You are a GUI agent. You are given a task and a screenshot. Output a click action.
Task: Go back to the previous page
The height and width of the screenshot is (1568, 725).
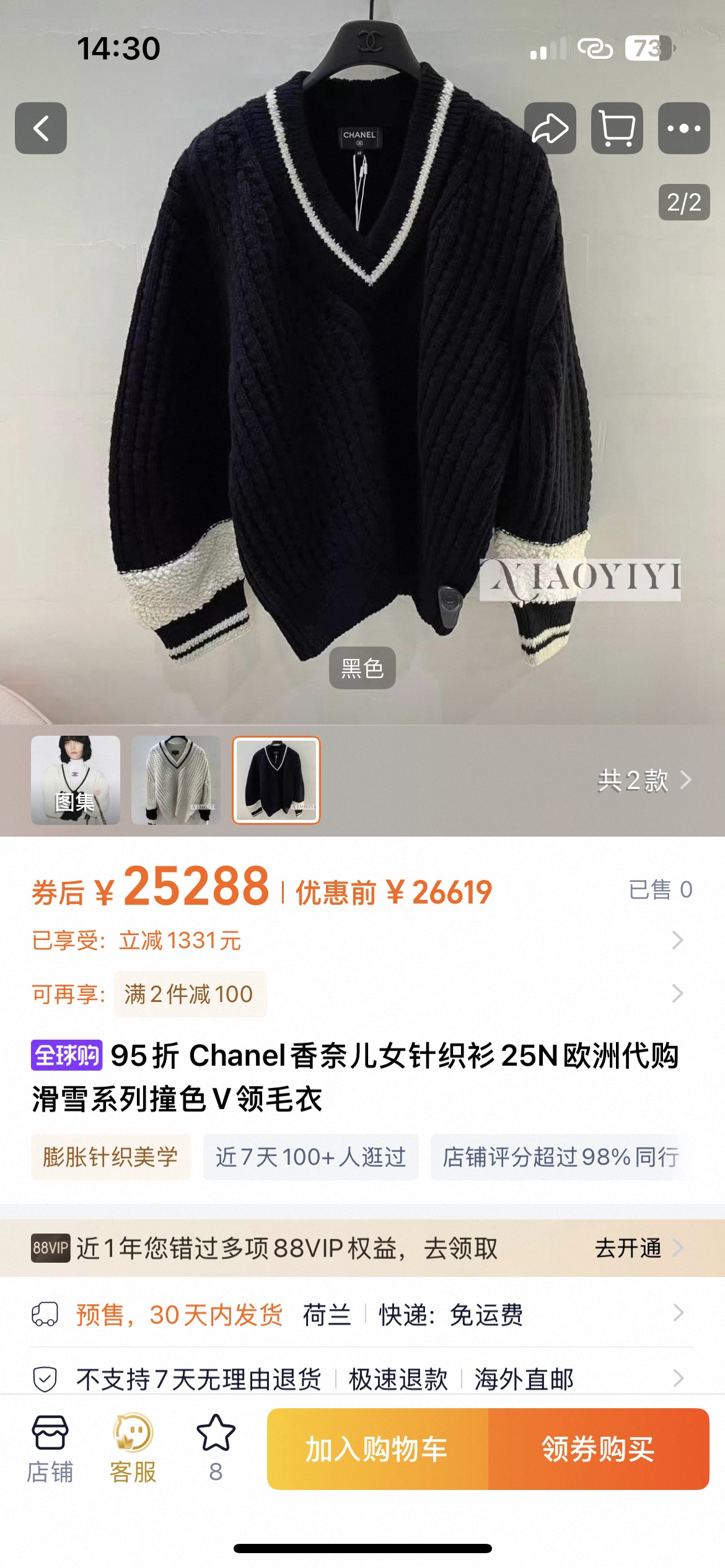pos(41,128)
